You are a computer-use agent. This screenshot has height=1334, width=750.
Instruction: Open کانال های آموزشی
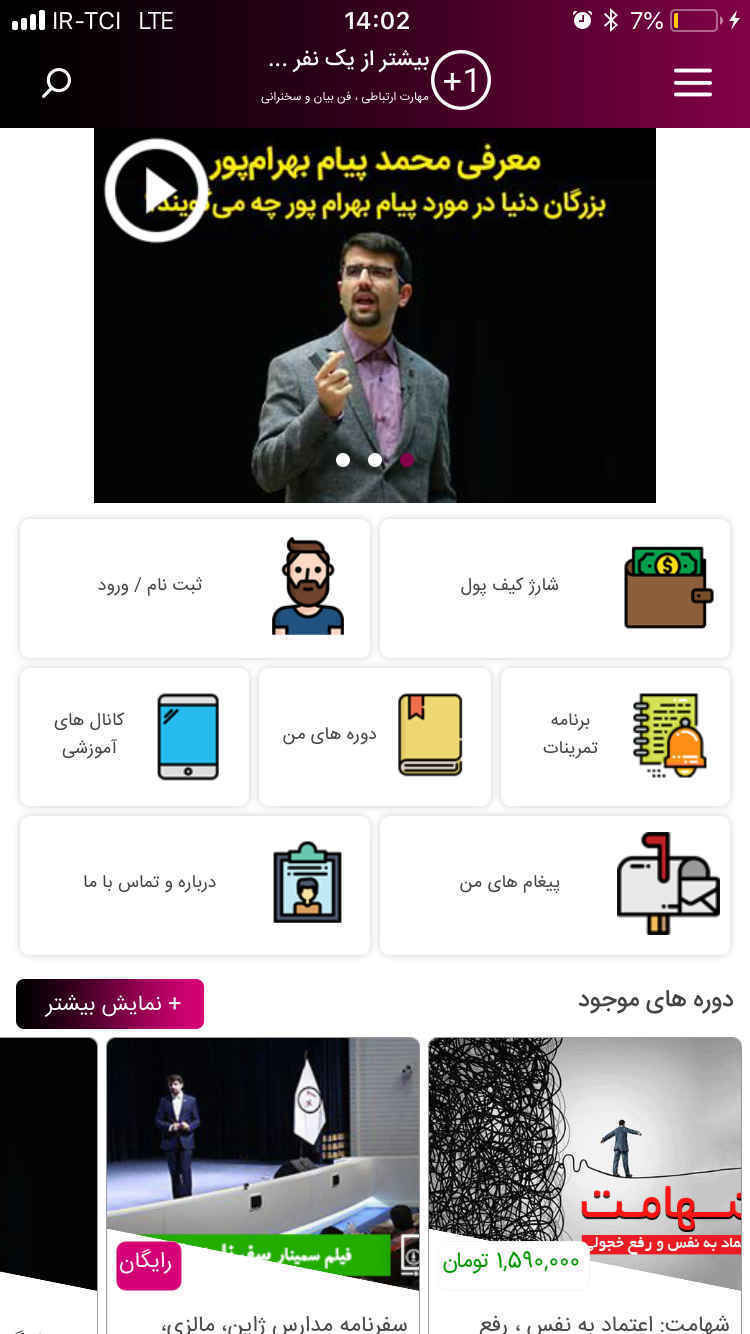pos(134,736)
